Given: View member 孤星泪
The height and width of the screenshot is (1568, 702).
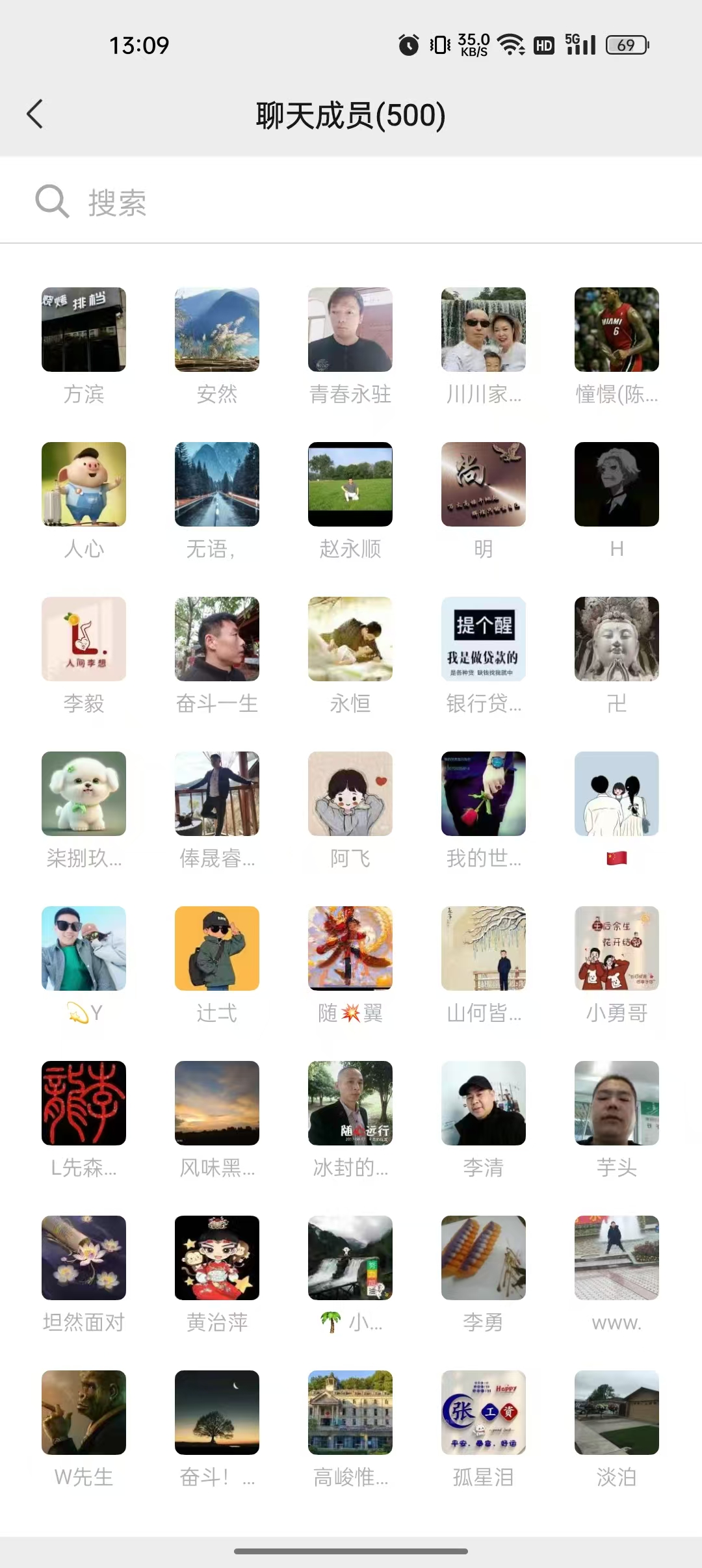Looking at the screenshot, I should [484, 1413].
